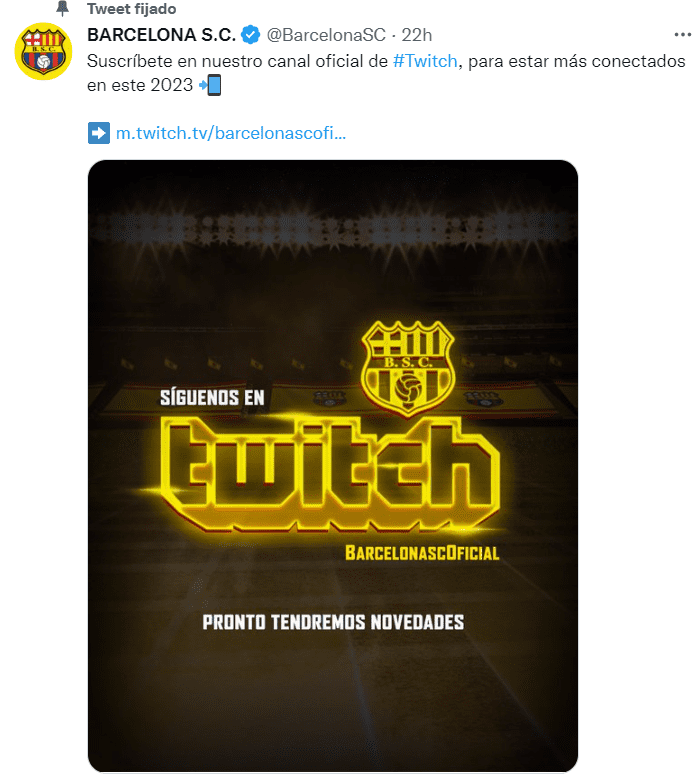This screenshot has height=778, width=700.
Task: Open the Twitch promo image in the tweet
Action: pos(333,465)
